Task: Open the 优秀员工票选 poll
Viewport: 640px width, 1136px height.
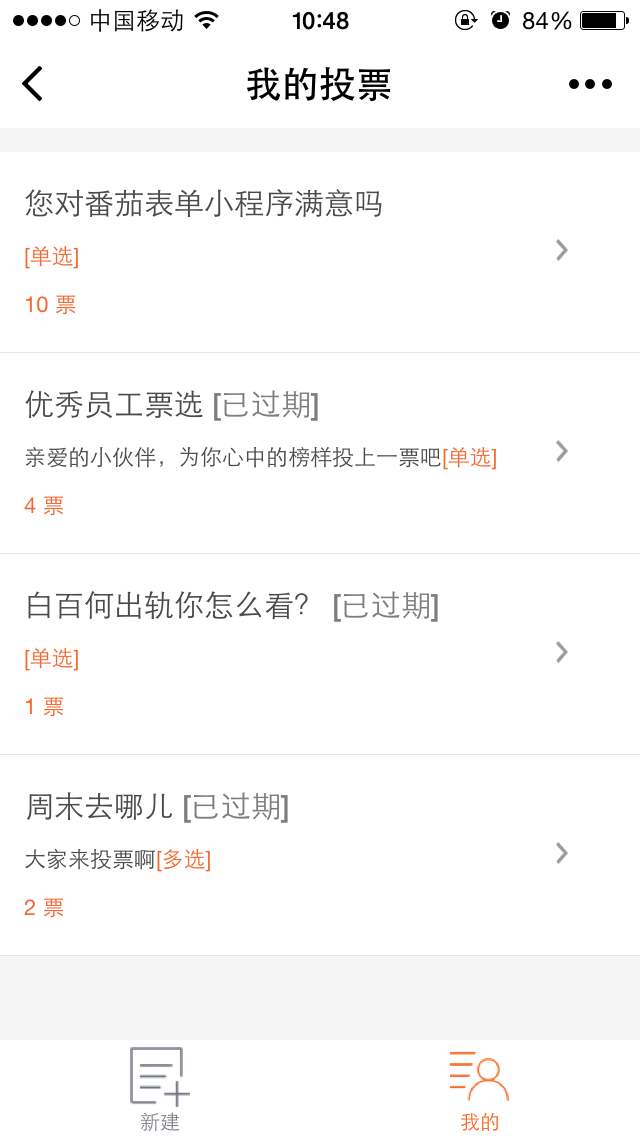Action: [x=320, y=454]
